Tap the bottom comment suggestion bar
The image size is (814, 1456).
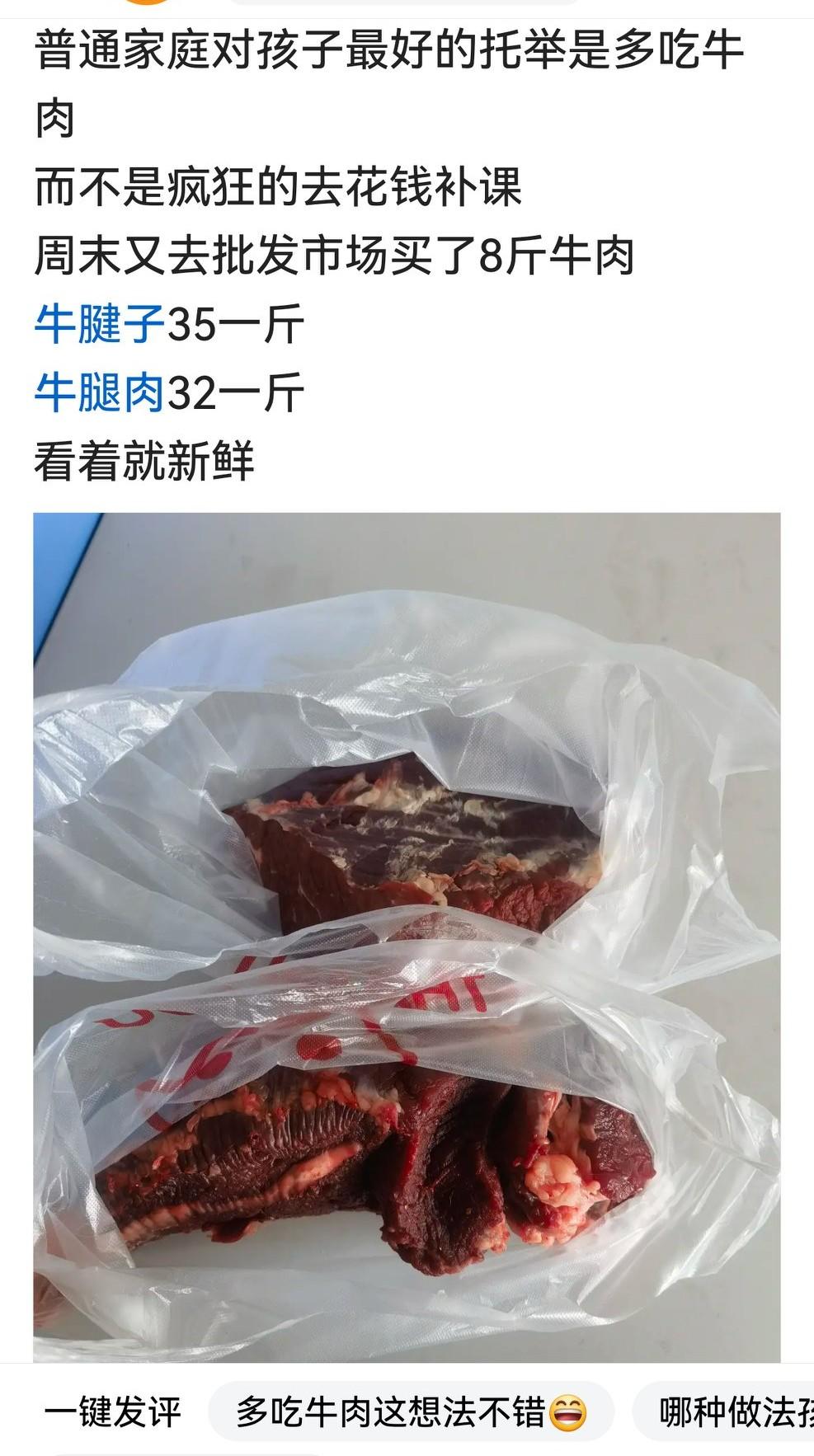pos(407,1411)
